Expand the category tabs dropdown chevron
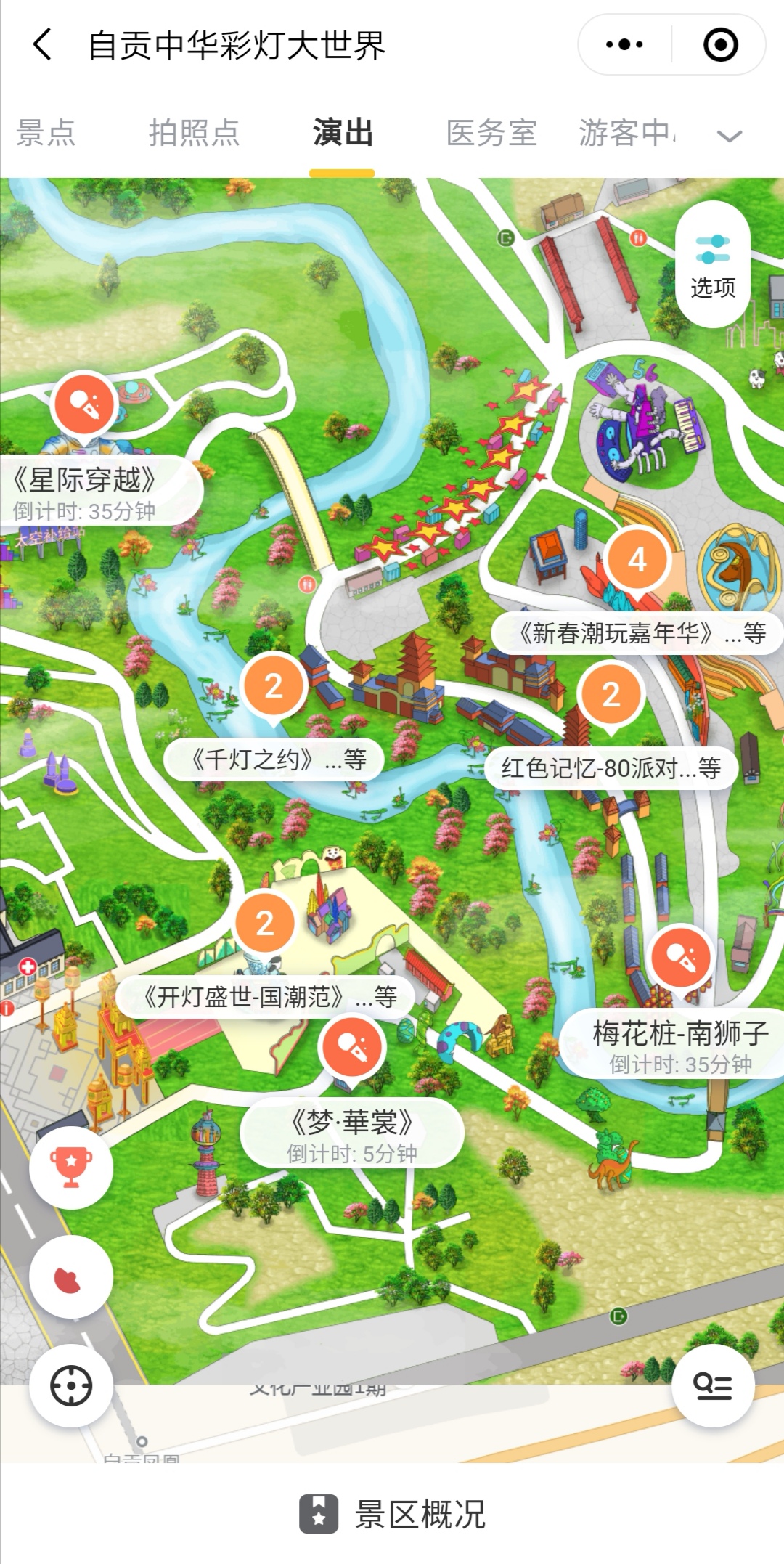 click(729, 136)
